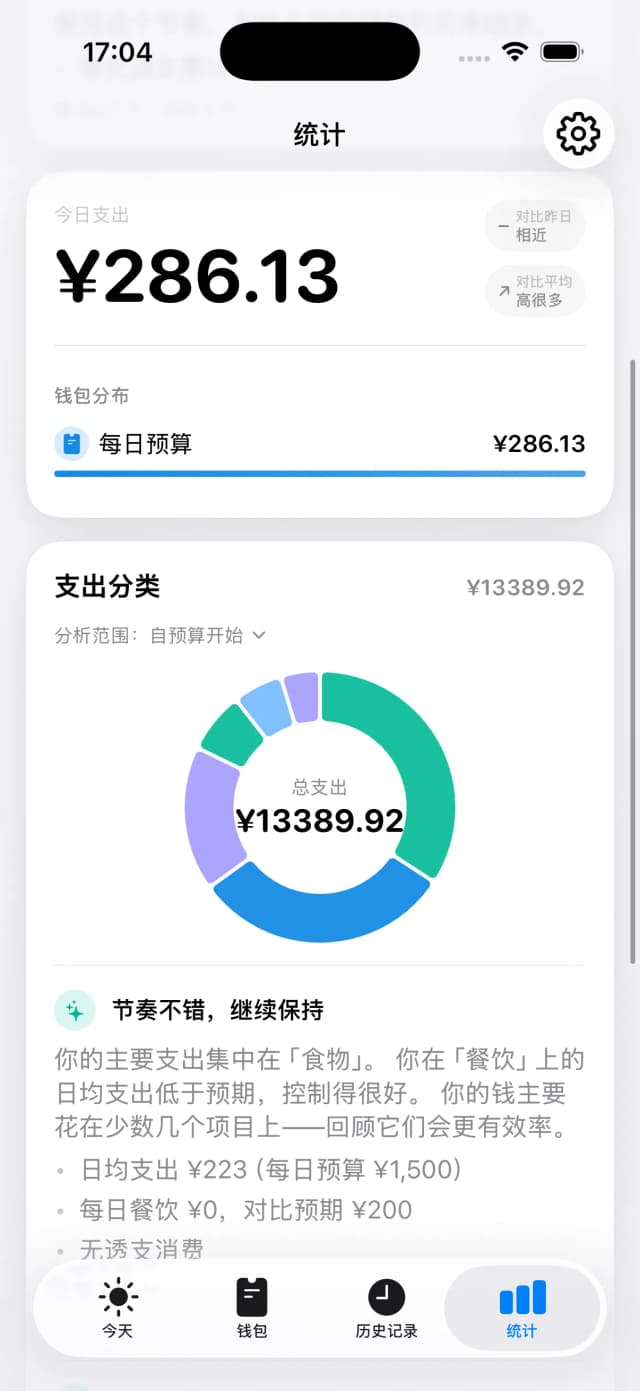This screenshot has height=1391, width=640.
Task: Select the 统计 tab
Action: pos(522,1309)
